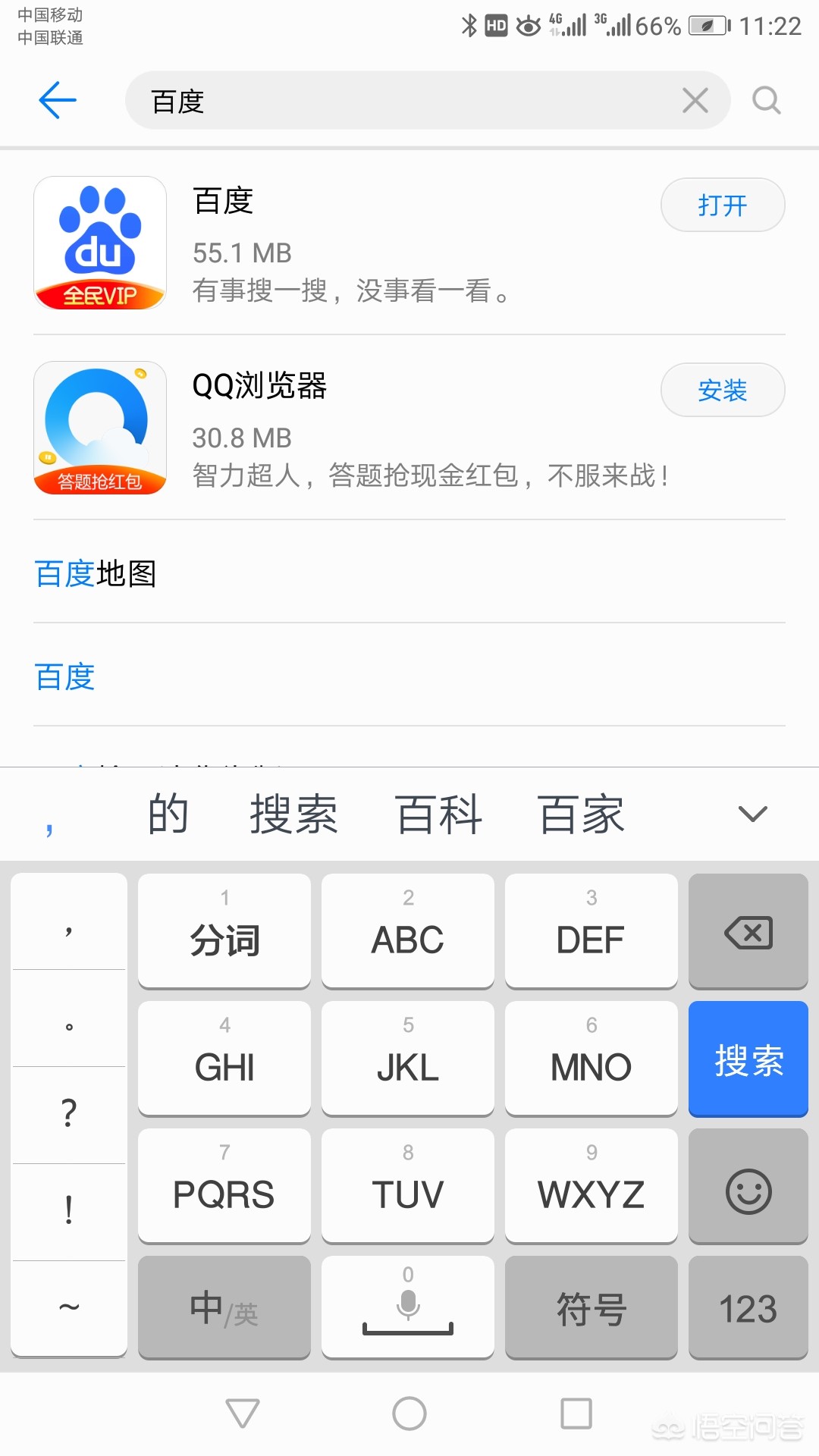Hit the blue 搜索 key on keyboard
Image resolution: width=819 pixels, height=1456 pixels.
[748, 1059]
